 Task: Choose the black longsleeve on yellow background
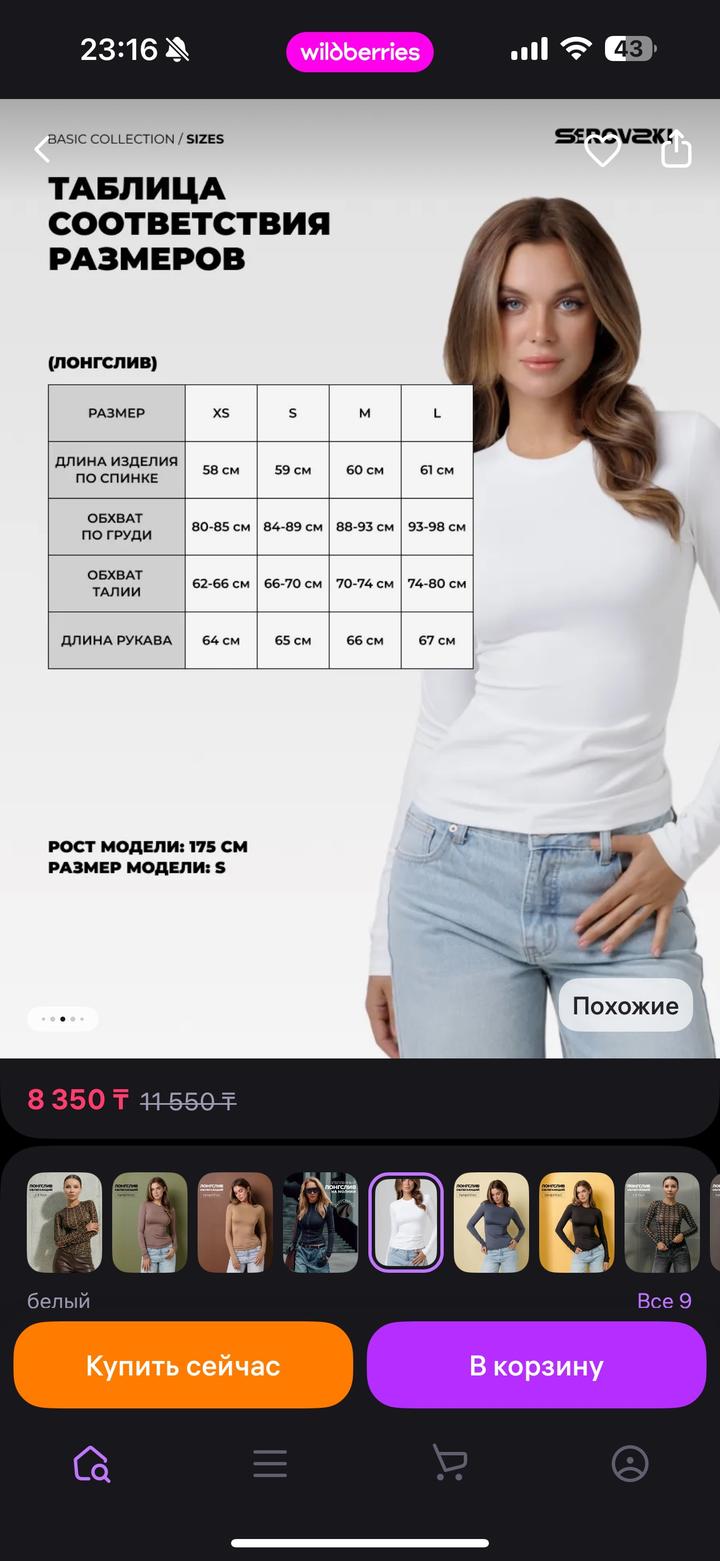576,1222
